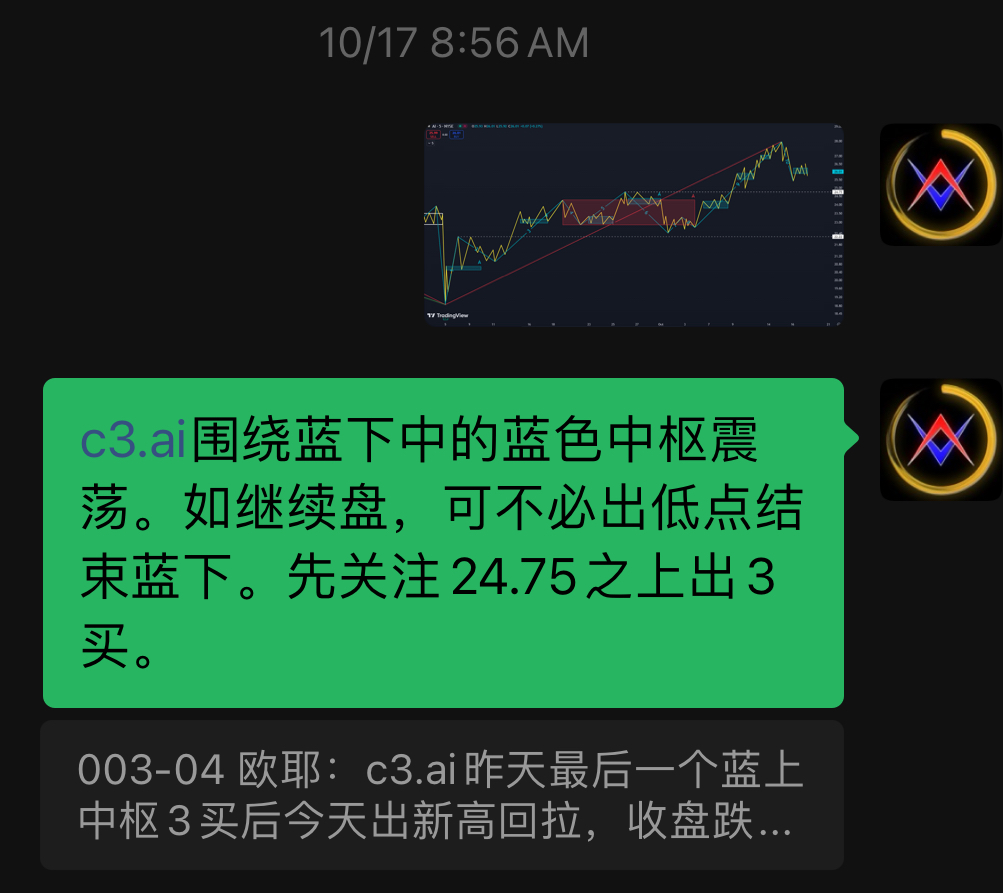The height and width of the screenshot is (893, 1003).
Task: Tap the sender avatar beside the green message
Action: tap(940, 440)
